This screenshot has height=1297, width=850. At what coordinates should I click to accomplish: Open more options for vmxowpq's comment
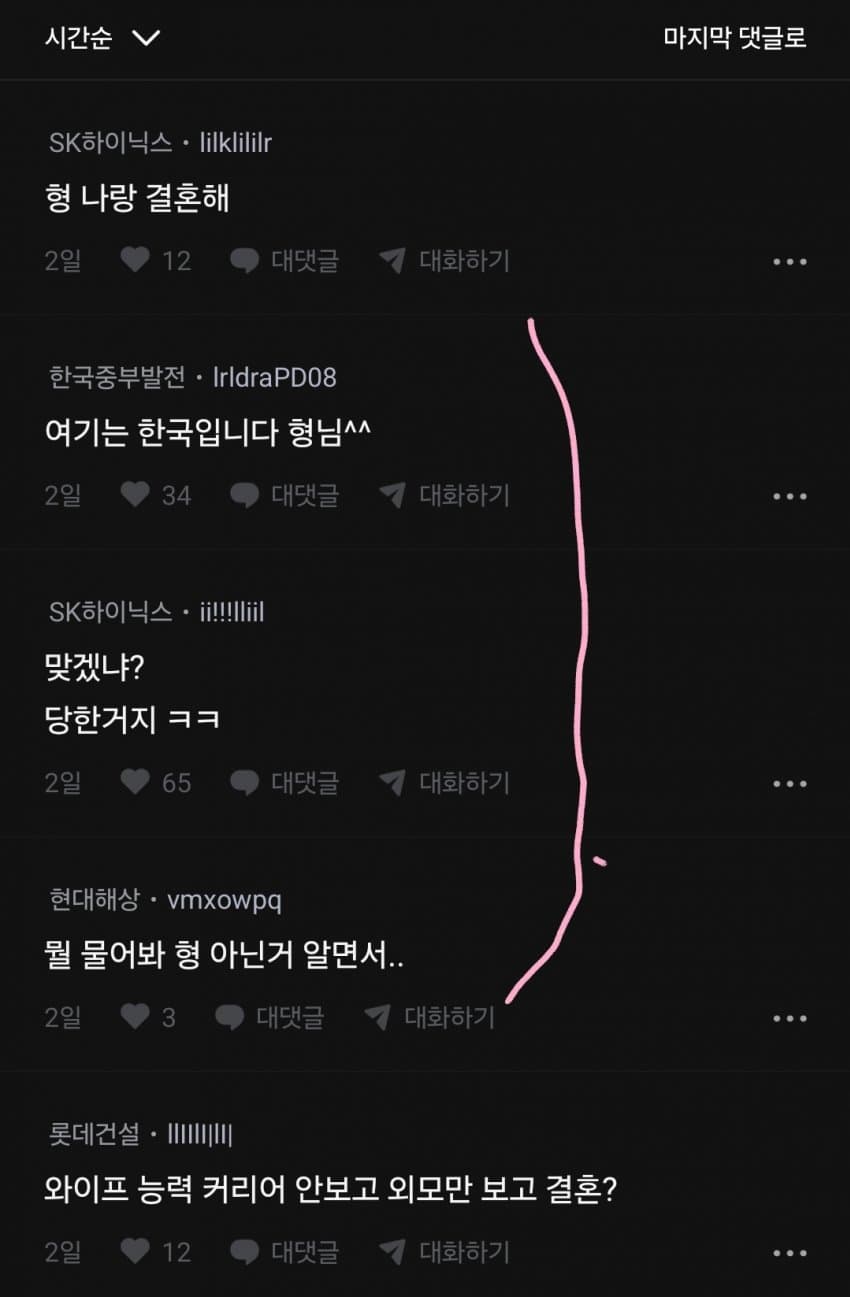point(789,1018)
